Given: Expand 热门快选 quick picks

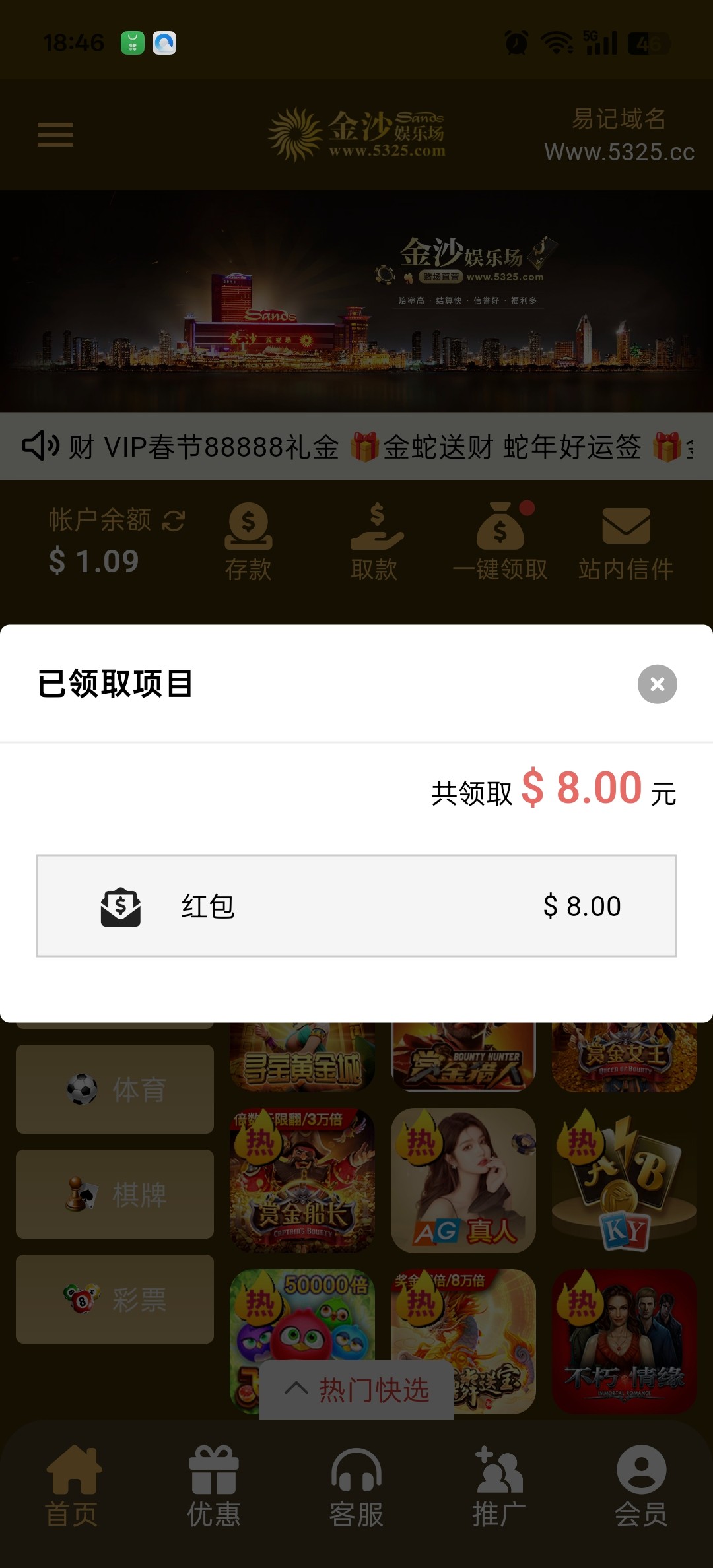Looking at the screenshot, I should click(x=356, y=1390).
